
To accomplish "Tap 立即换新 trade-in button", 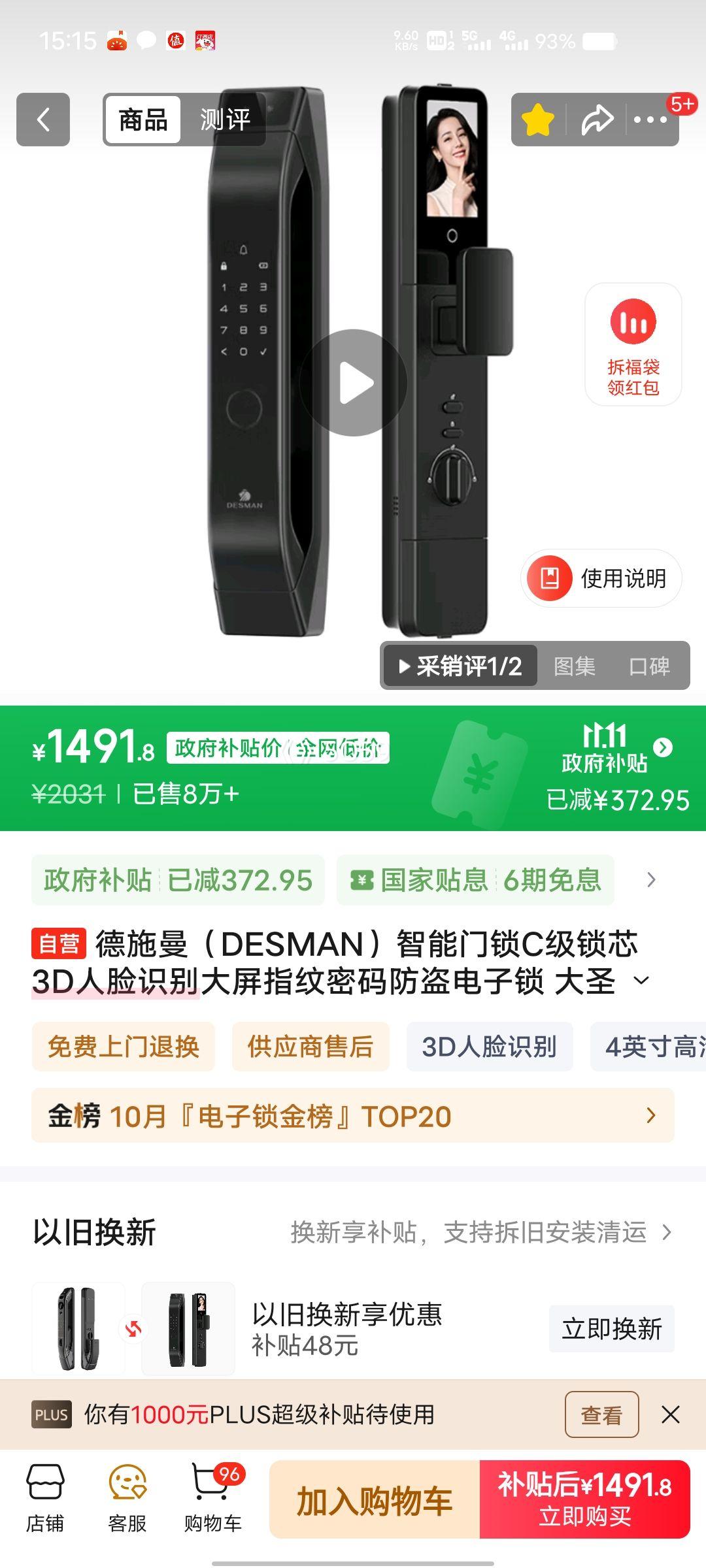I will 611,1329.
